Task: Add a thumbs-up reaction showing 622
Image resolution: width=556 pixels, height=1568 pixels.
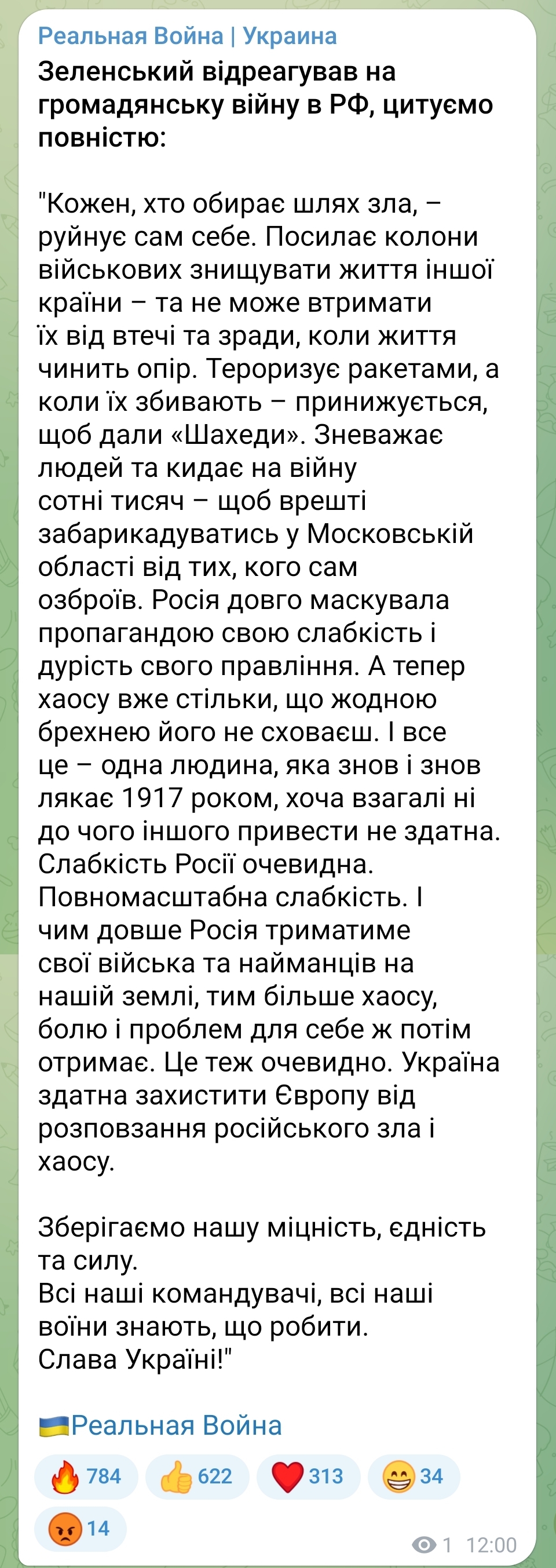Action: (x=197, y=1476)
